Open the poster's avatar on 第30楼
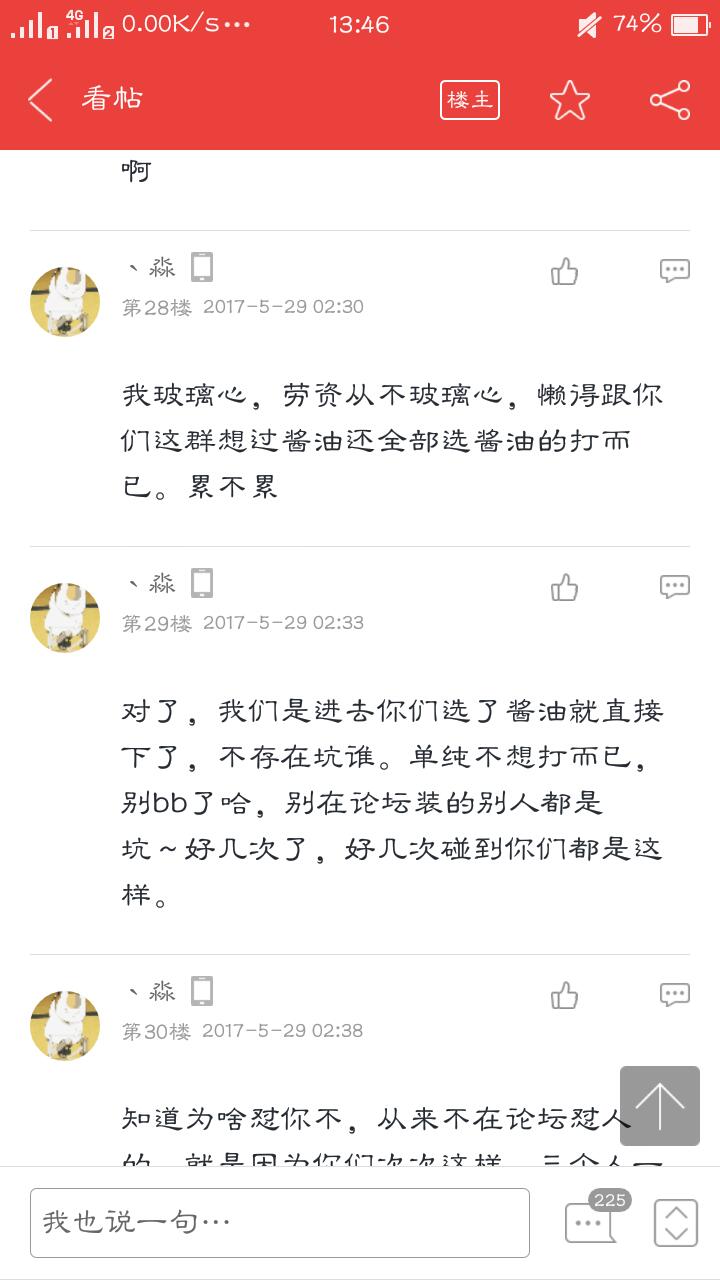This screenshot has width=720, height=1280. 65,1026
